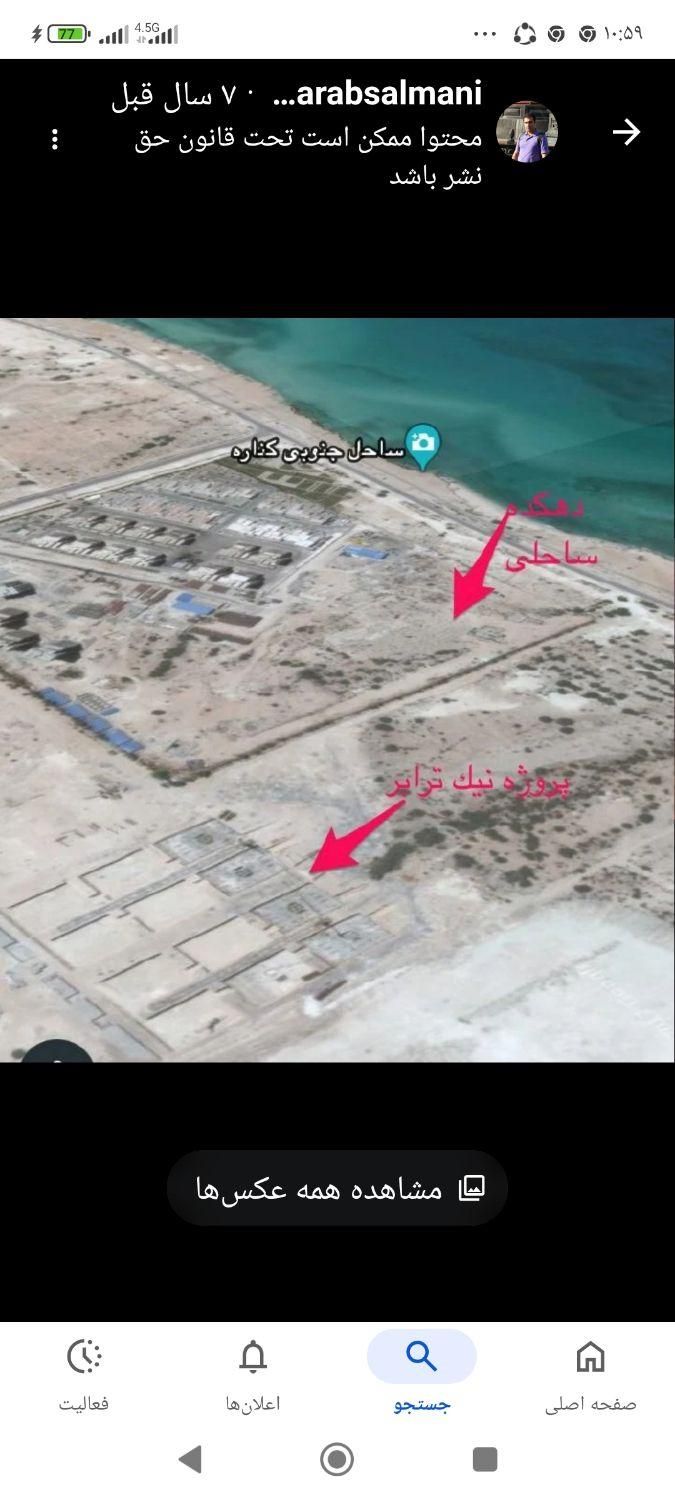The image size is (675, 1500).
Task: Tap the مشاهده همه عکس‌ها button
Action: coord(338,1188)
